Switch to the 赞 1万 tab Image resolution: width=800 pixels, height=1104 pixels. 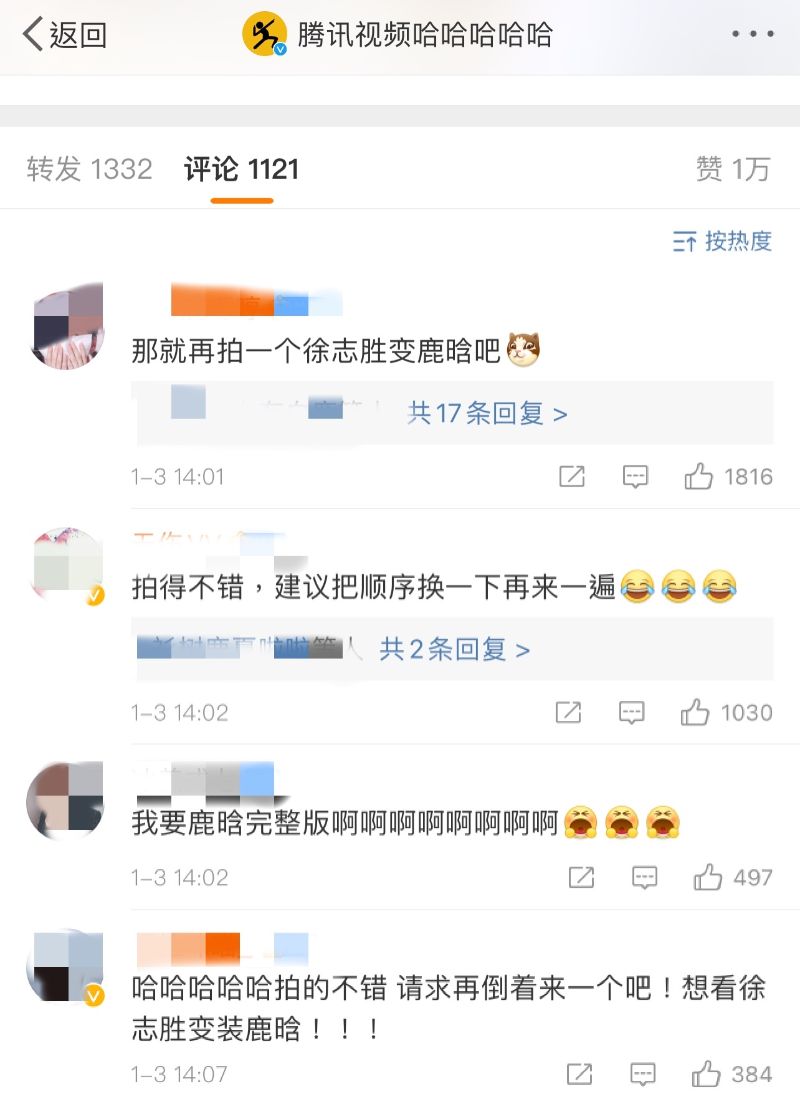tap(733, 169)
